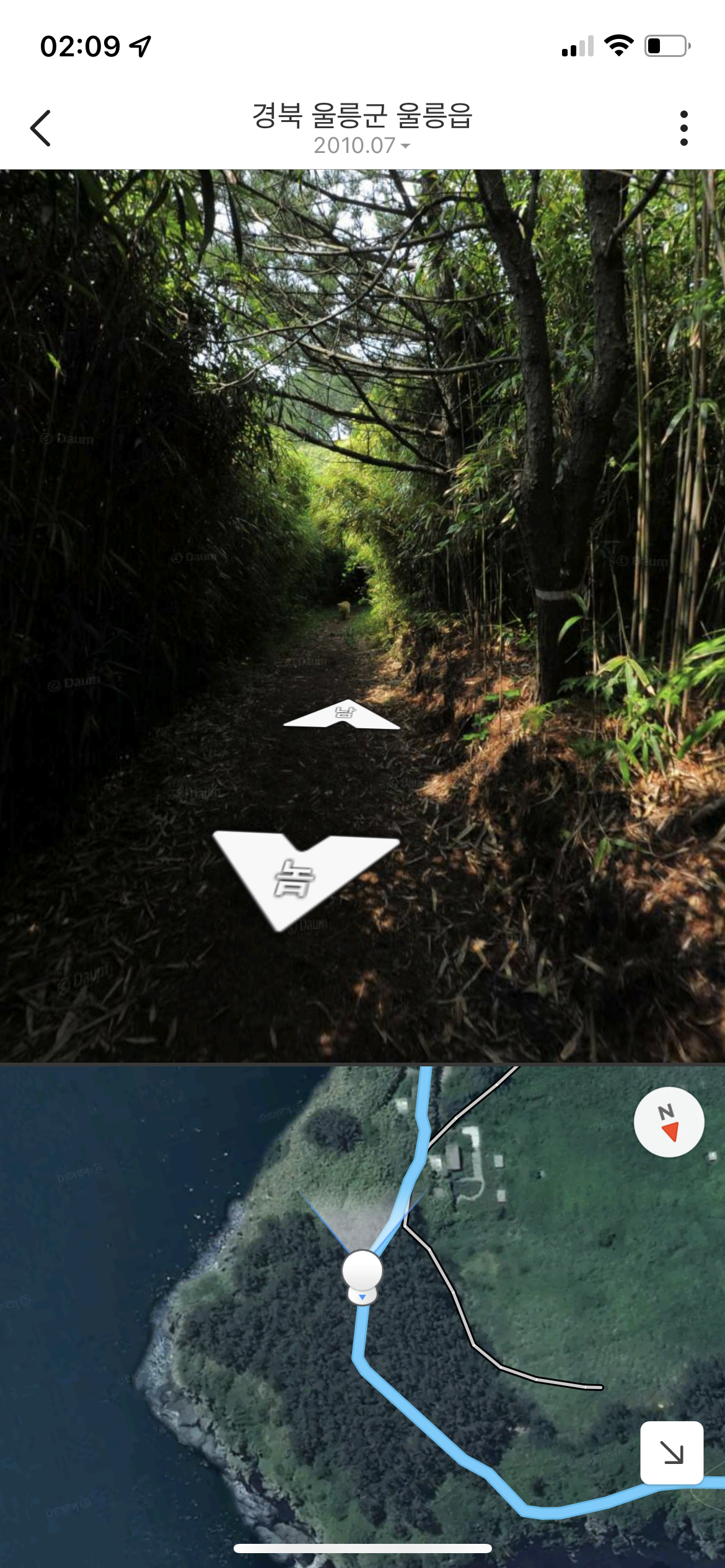
Task: Open the 2010.07 date dropdown
Action: [x=362, y=146]
